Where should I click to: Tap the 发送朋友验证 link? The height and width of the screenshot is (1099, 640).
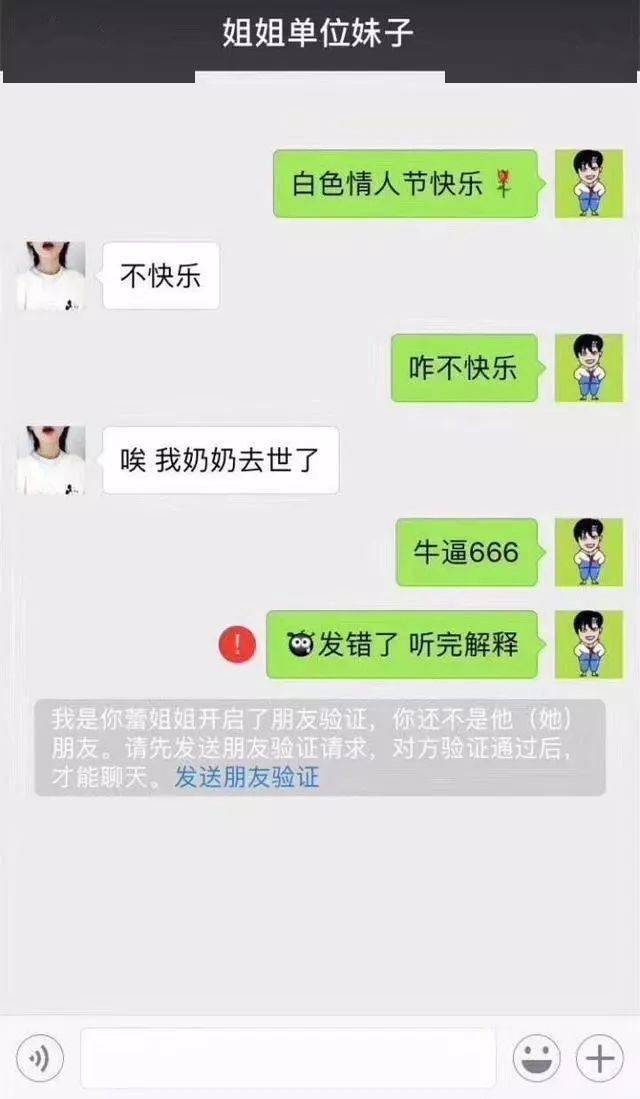pos(247,777)
